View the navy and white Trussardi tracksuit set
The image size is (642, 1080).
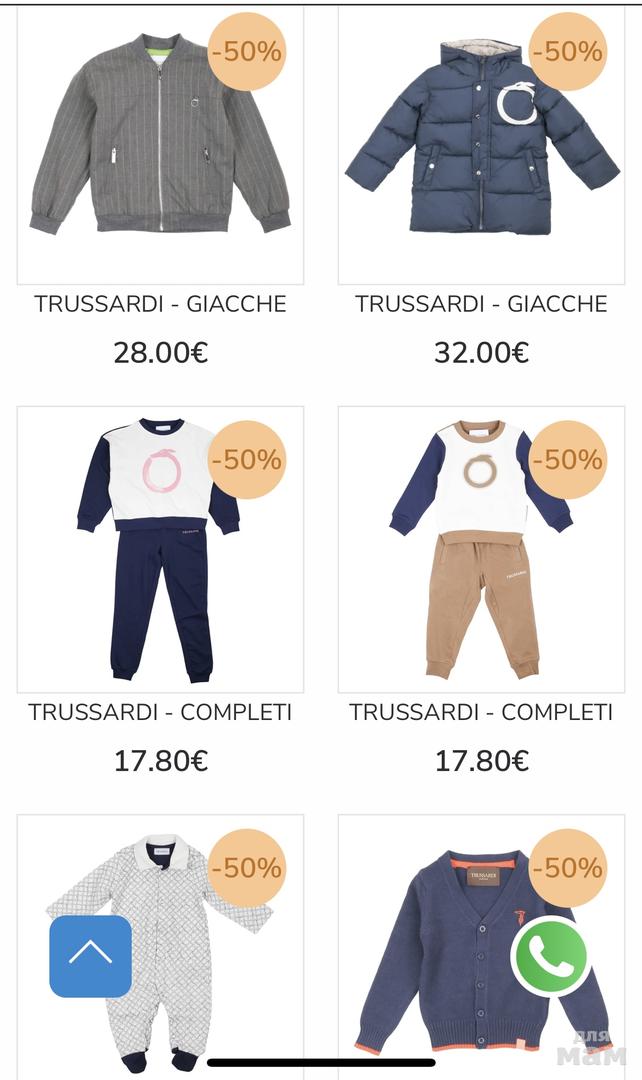(x=160, y=550)
